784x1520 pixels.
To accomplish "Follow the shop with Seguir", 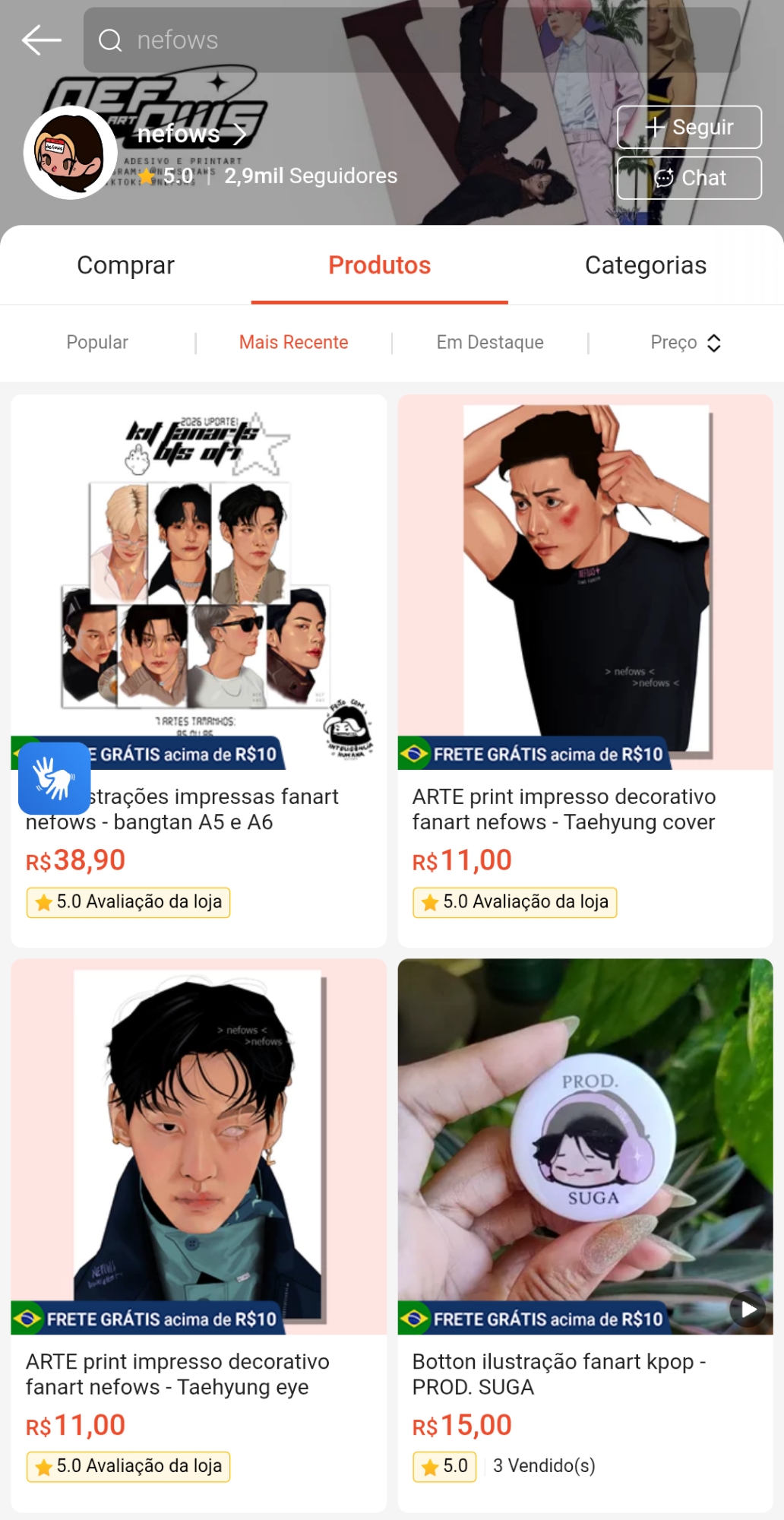I will pos(689,127).
